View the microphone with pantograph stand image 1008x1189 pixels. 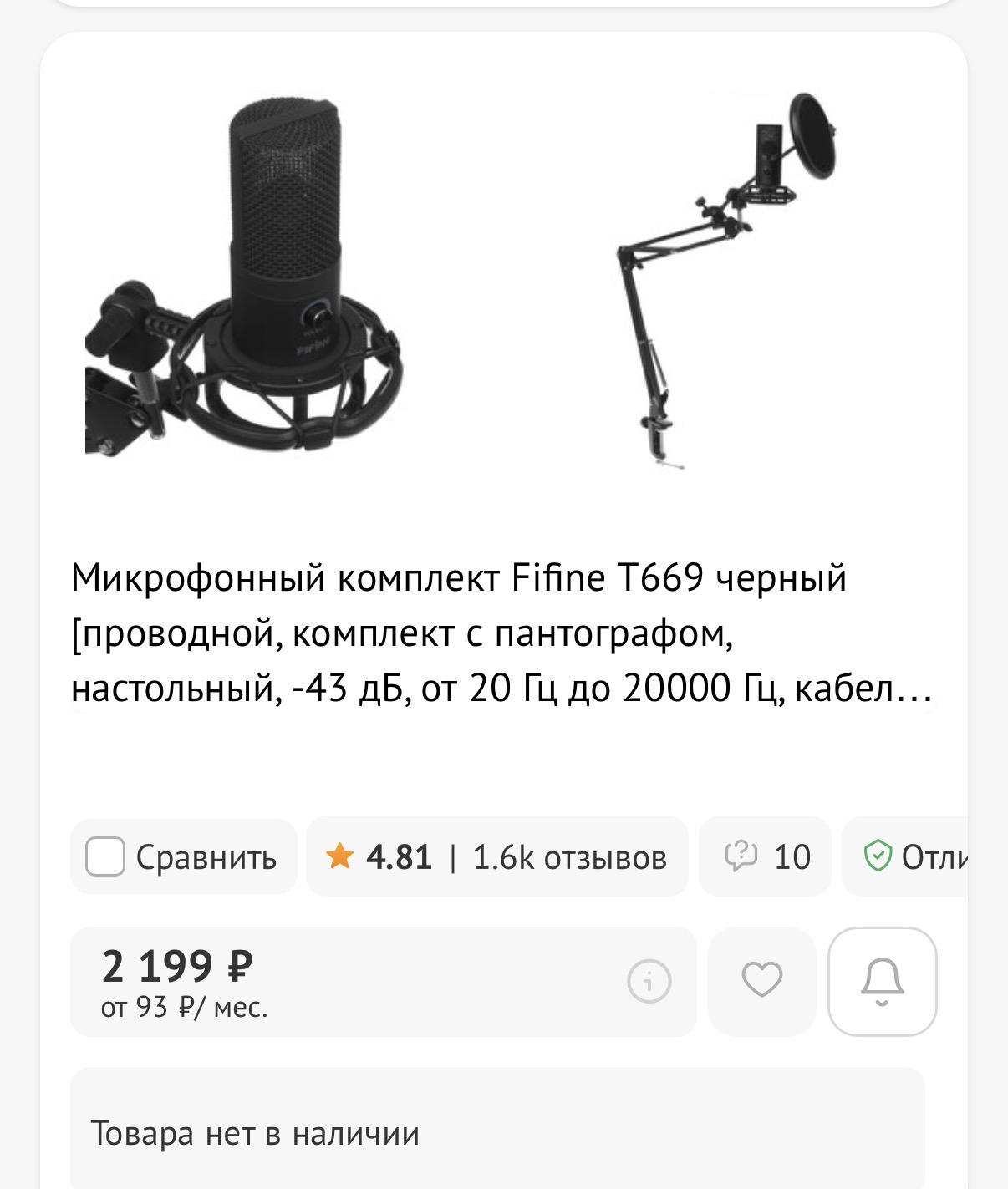click(725, 280)
